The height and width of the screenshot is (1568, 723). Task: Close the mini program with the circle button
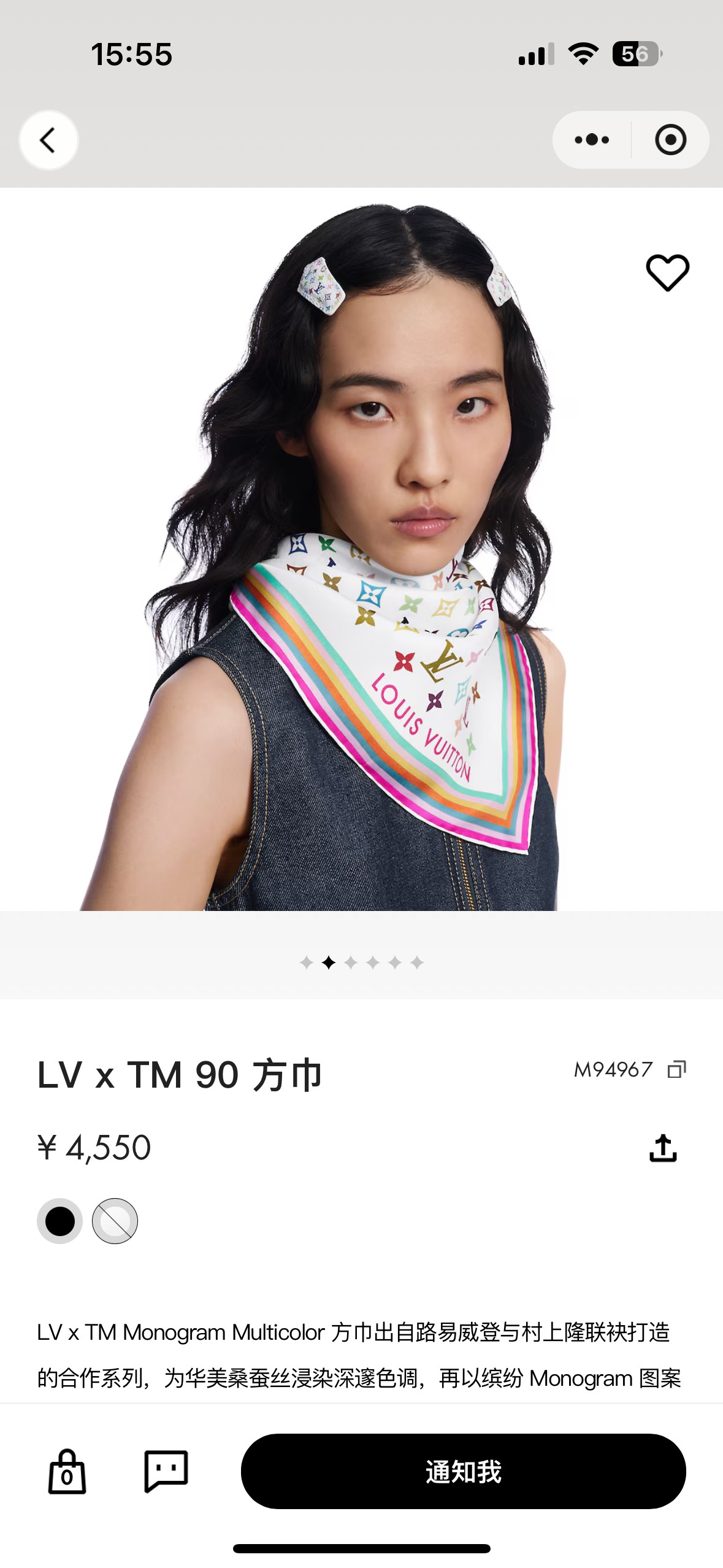[670, 140]
